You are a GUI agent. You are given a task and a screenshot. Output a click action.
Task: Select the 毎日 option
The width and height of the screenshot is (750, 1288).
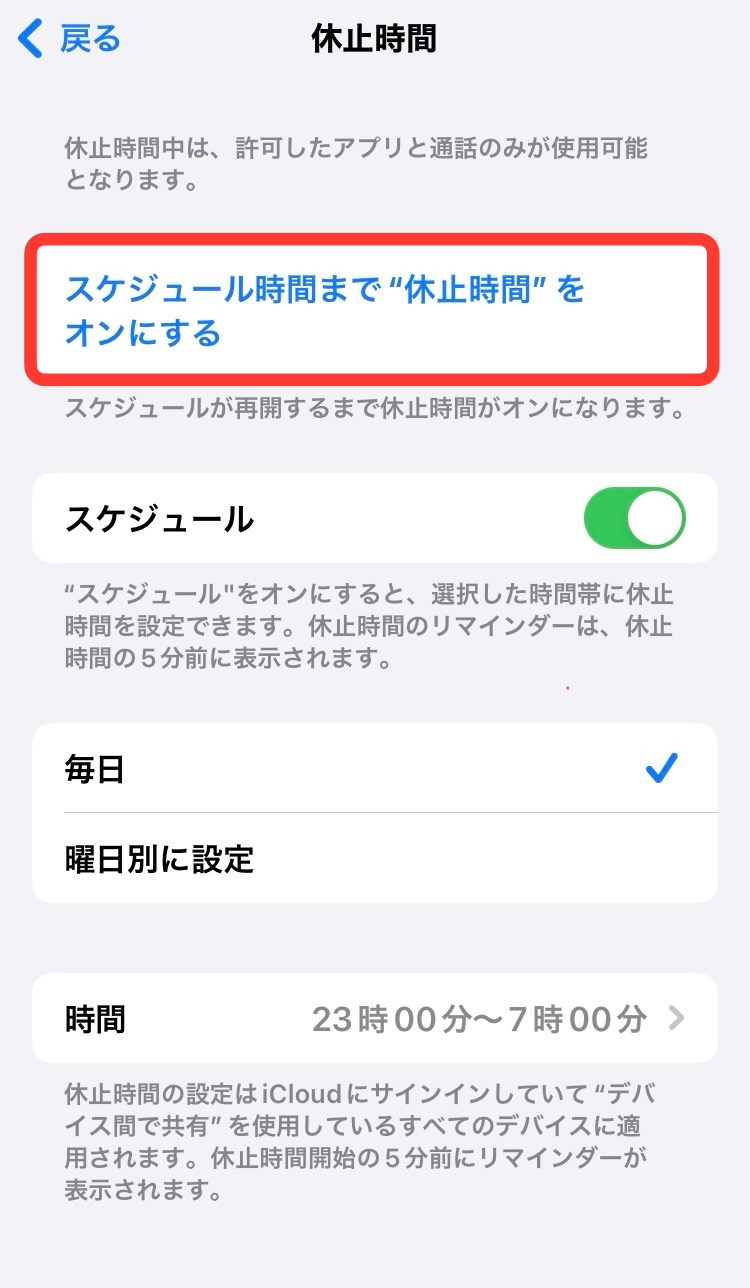pyautogui.click(x=374, y=769)
